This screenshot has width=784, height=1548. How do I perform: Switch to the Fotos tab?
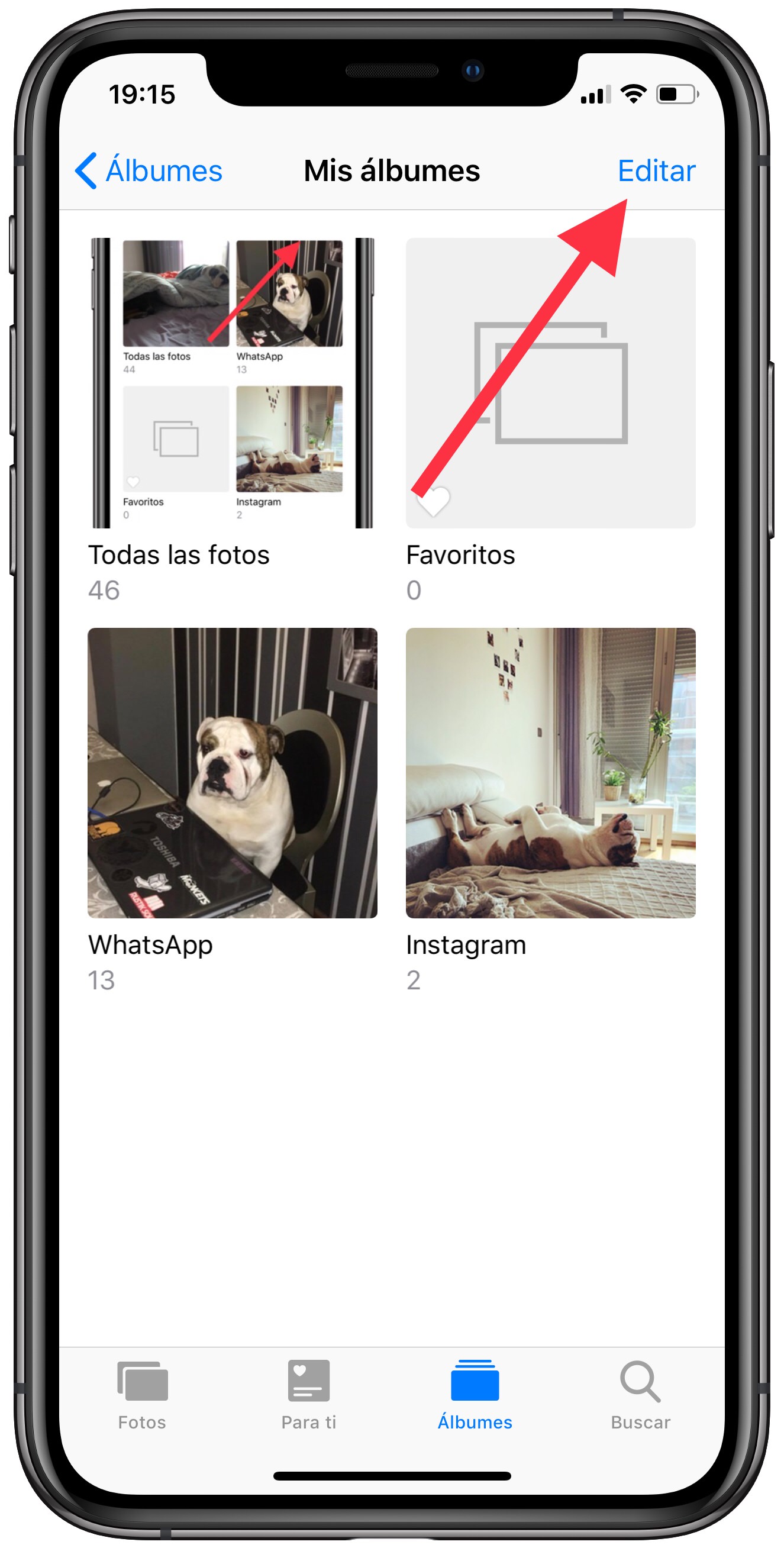143,1395
